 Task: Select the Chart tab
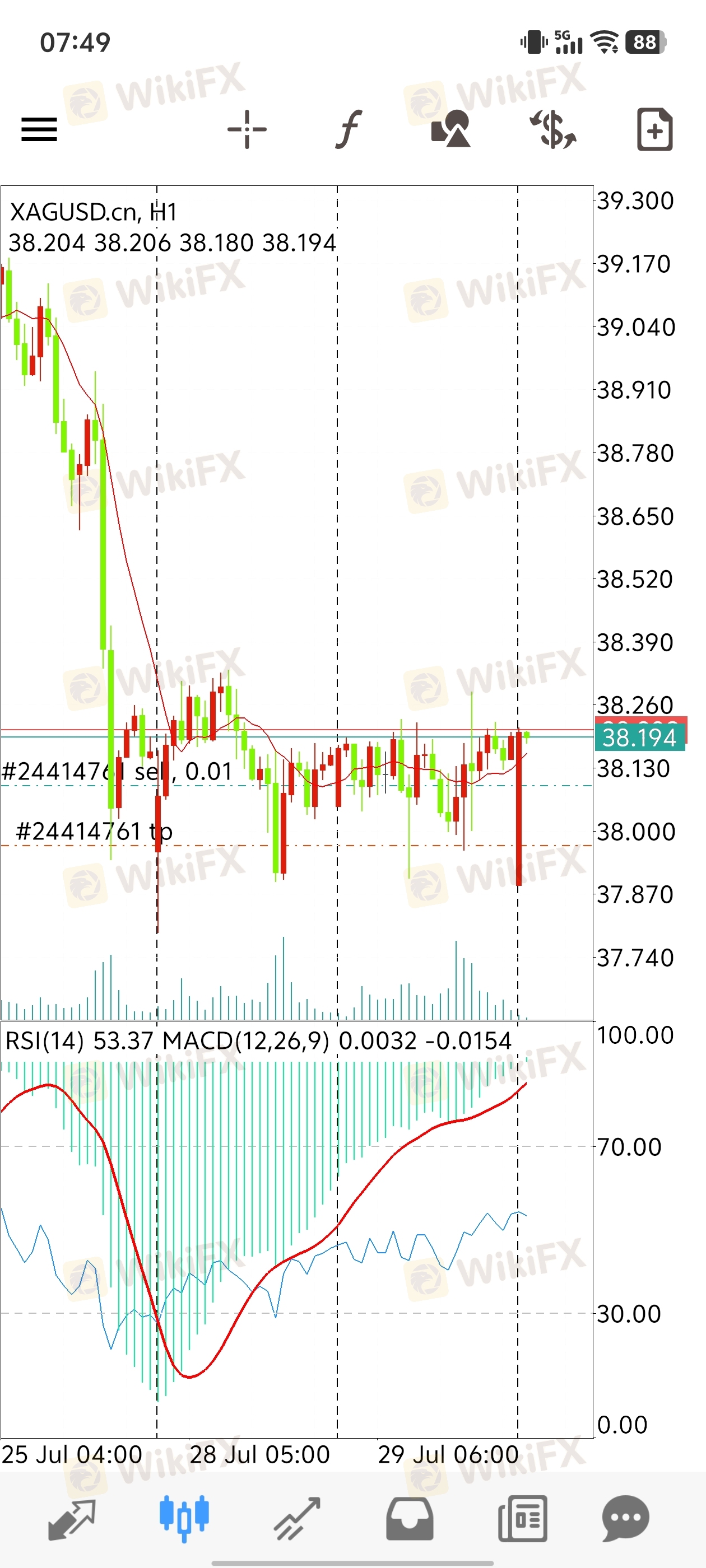(x=184, y=1519)
